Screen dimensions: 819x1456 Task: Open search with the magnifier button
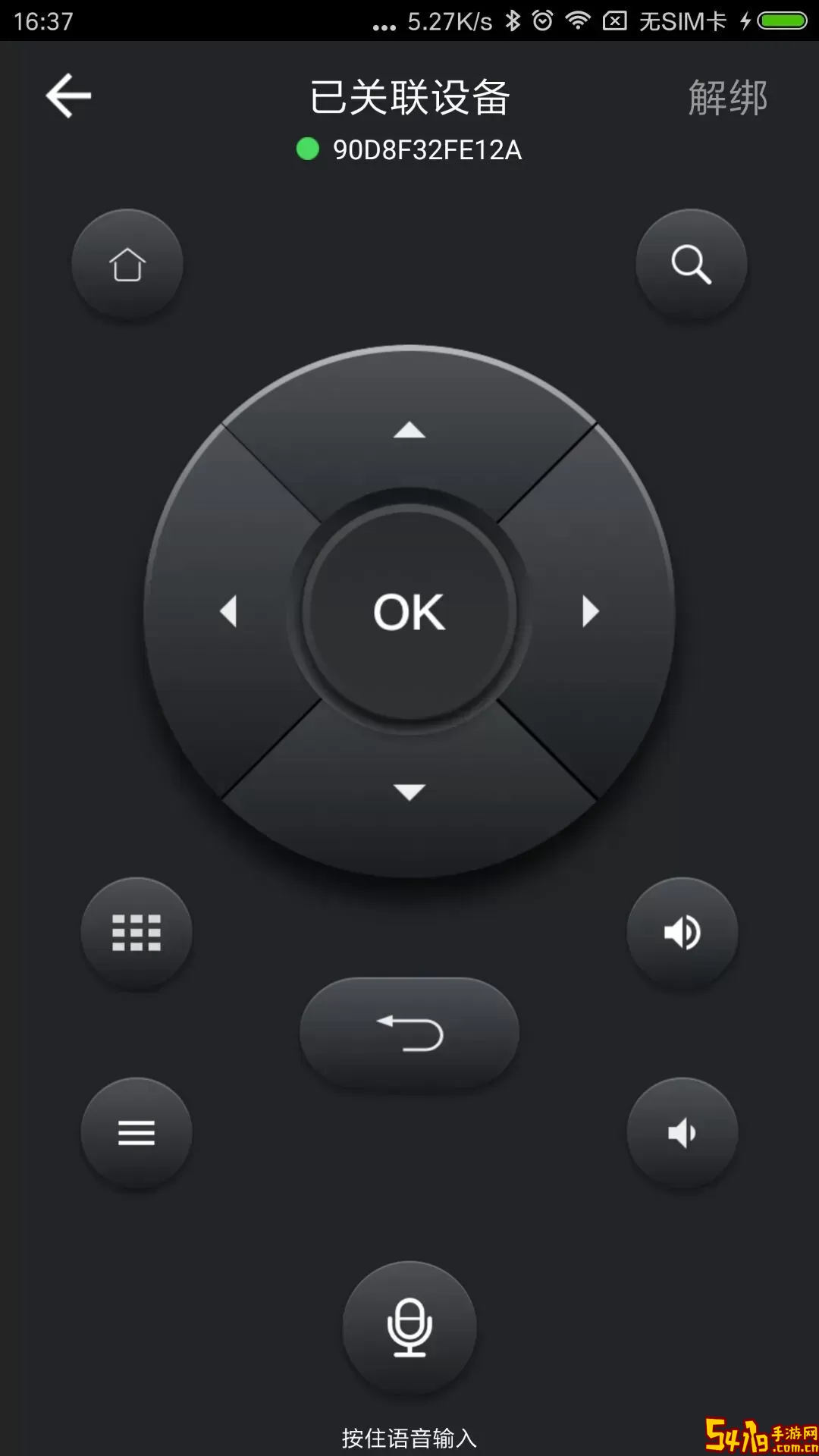[x=691, y=265]
